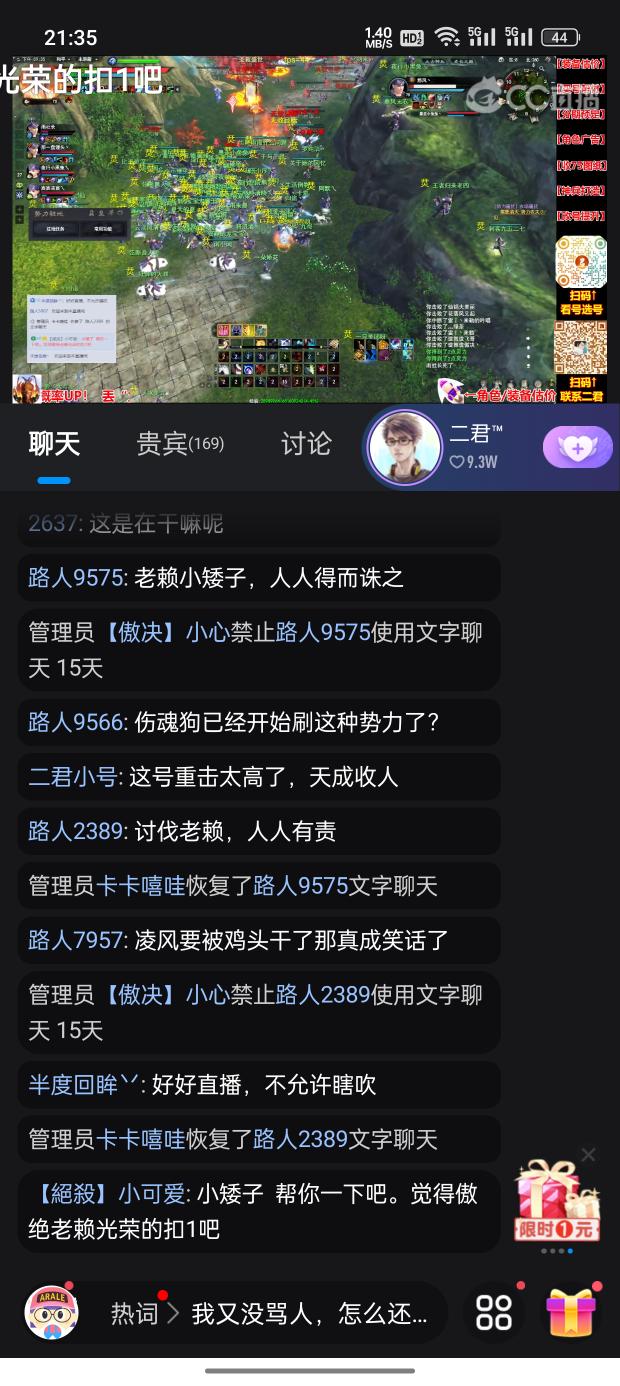Open my Arale avatar at bottom
The height and width of the screenshot is (1386, 620).
pos(50,1311)
